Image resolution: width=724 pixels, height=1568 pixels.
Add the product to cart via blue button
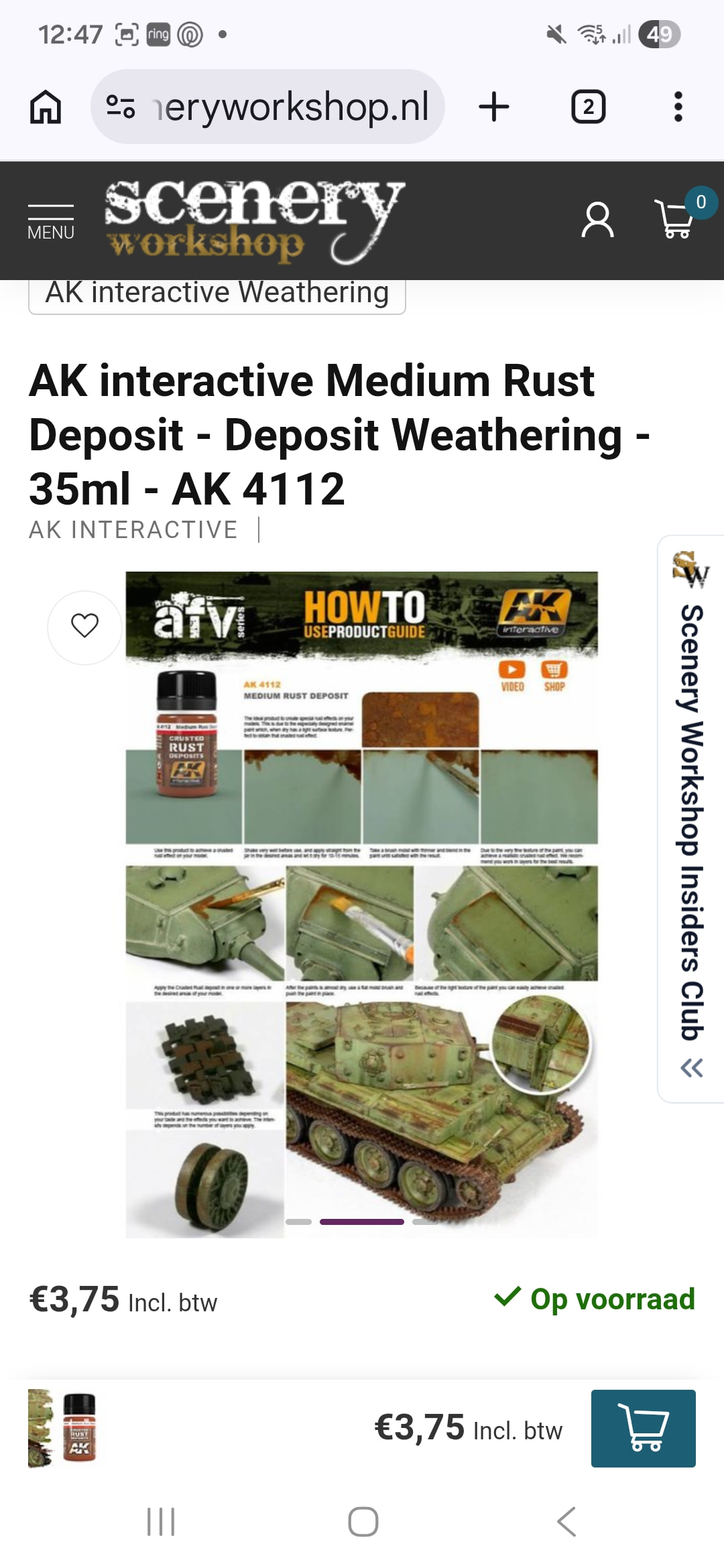coord(643,1428)
